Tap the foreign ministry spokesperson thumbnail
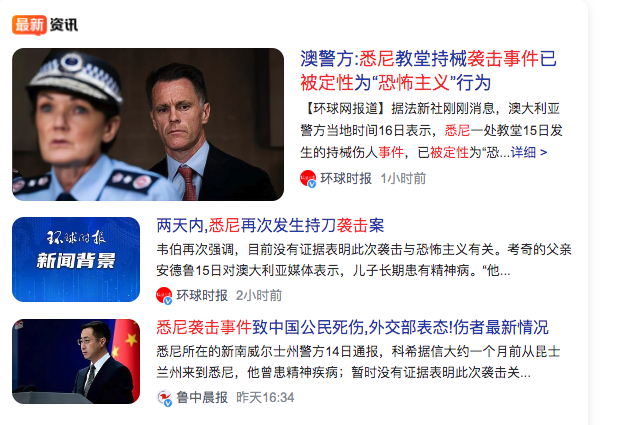The width and height of the screenshot is (621, 425). pyautogui.click(x=76, y=361)
